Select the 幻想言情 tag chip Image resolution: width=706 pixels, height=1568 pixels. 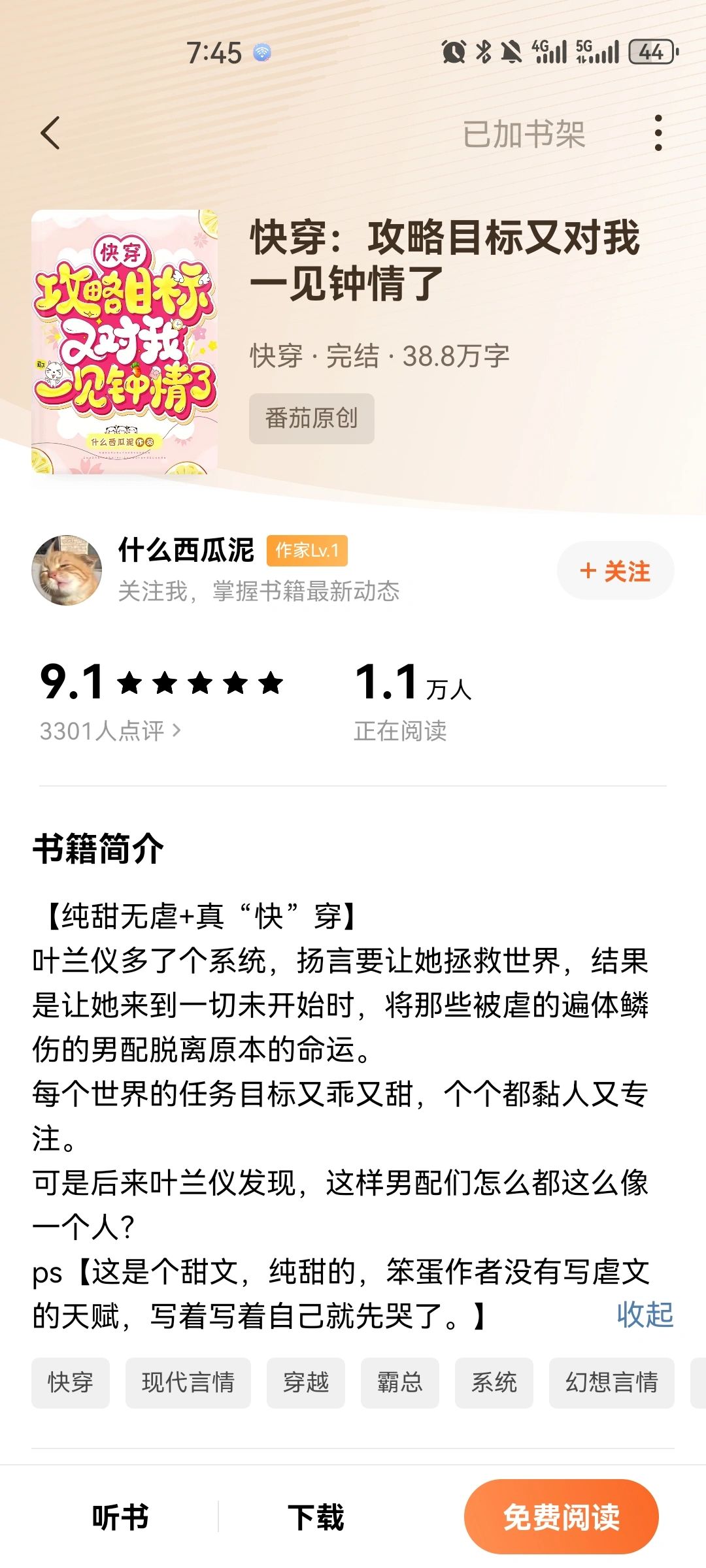click(612, 1382)
